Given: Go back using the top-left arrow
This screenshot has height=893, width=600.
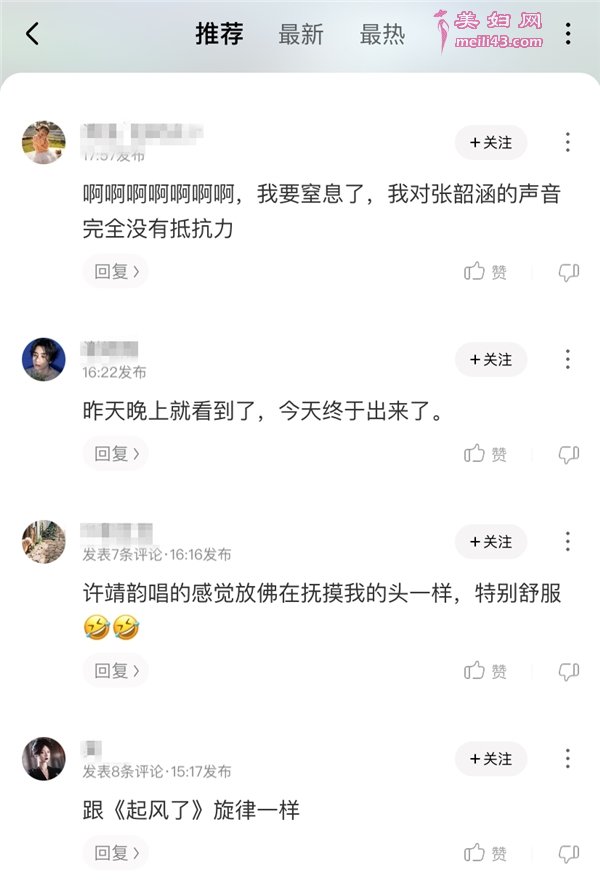Looking at the screenshot, I should (x=33, y=34).
